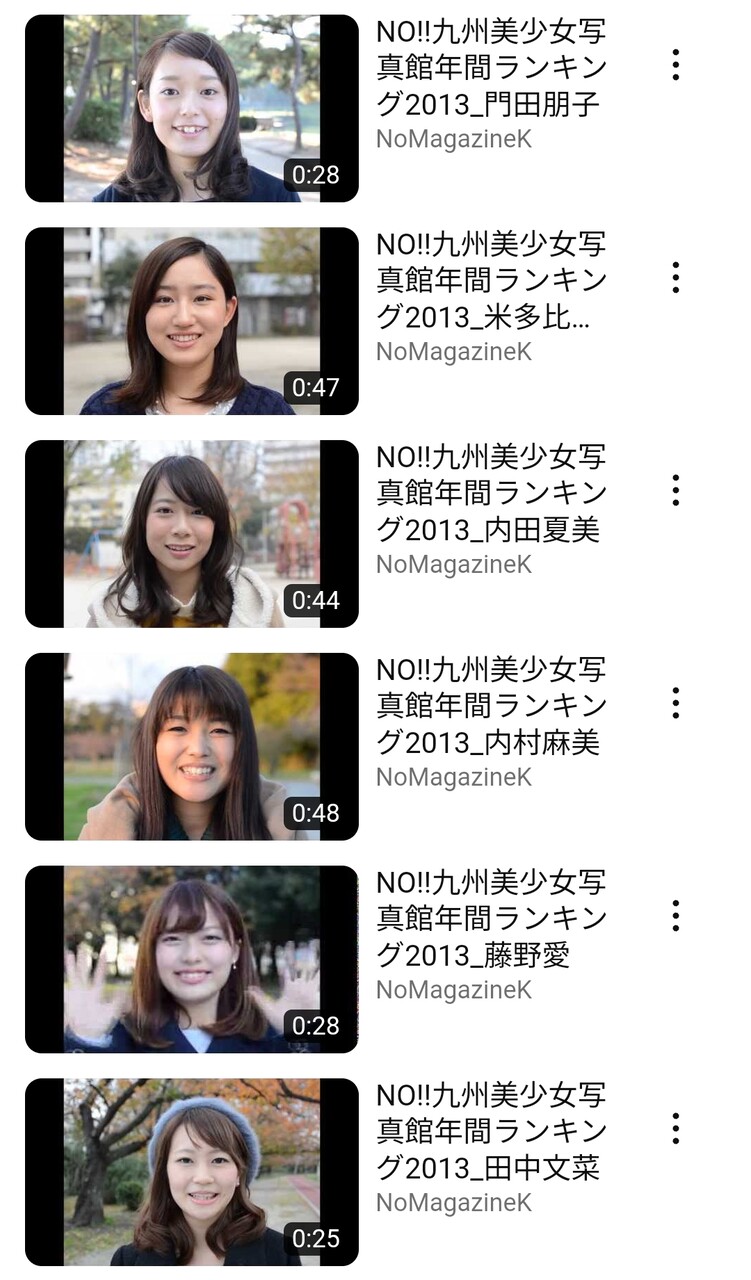751x1280 pixels.
Task: Show the overflow menu for the 米多比 video
Action: (676, 278)
